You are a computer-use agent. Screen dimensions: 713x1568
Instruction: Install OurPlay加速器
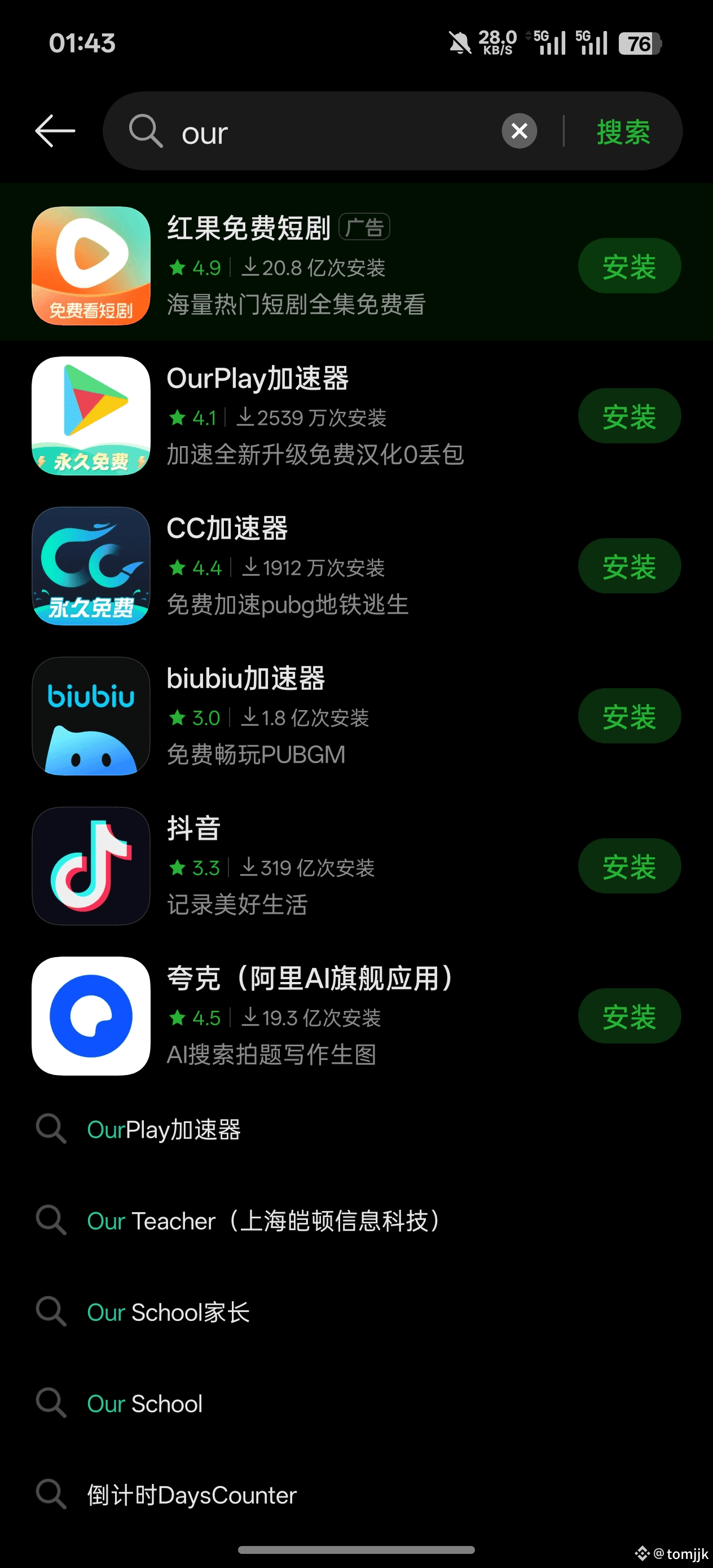628,416
